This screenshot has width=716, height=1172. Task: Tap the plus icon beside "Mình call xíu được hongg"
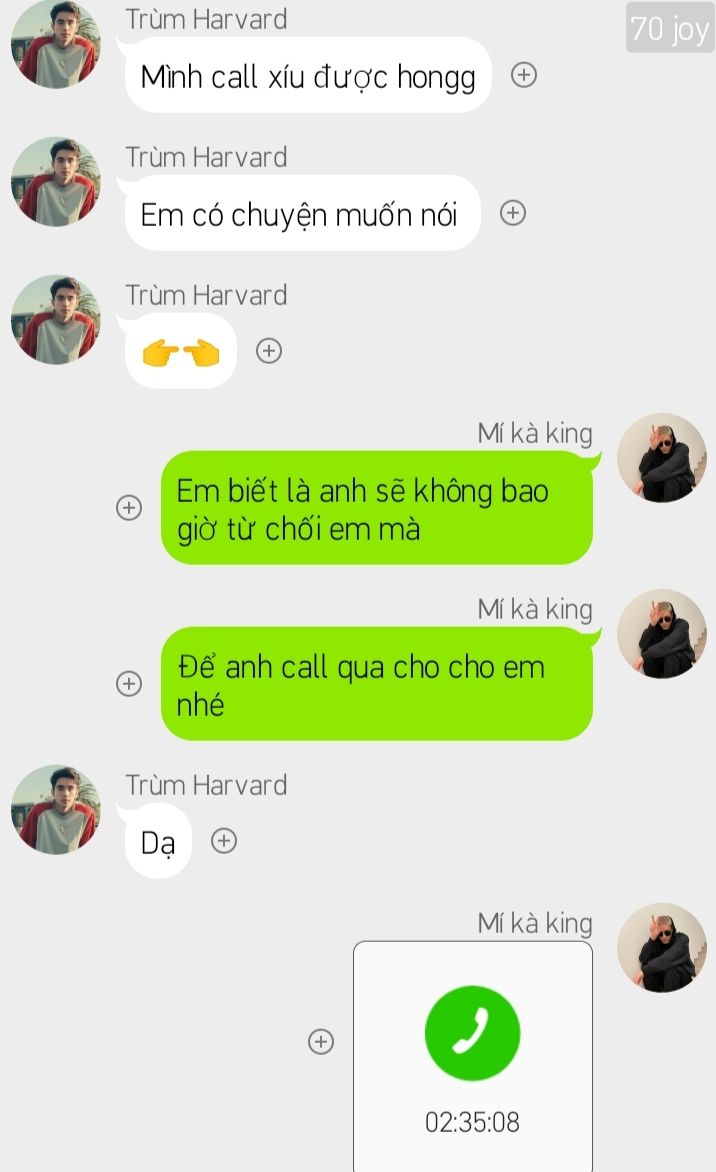[524, 75]
